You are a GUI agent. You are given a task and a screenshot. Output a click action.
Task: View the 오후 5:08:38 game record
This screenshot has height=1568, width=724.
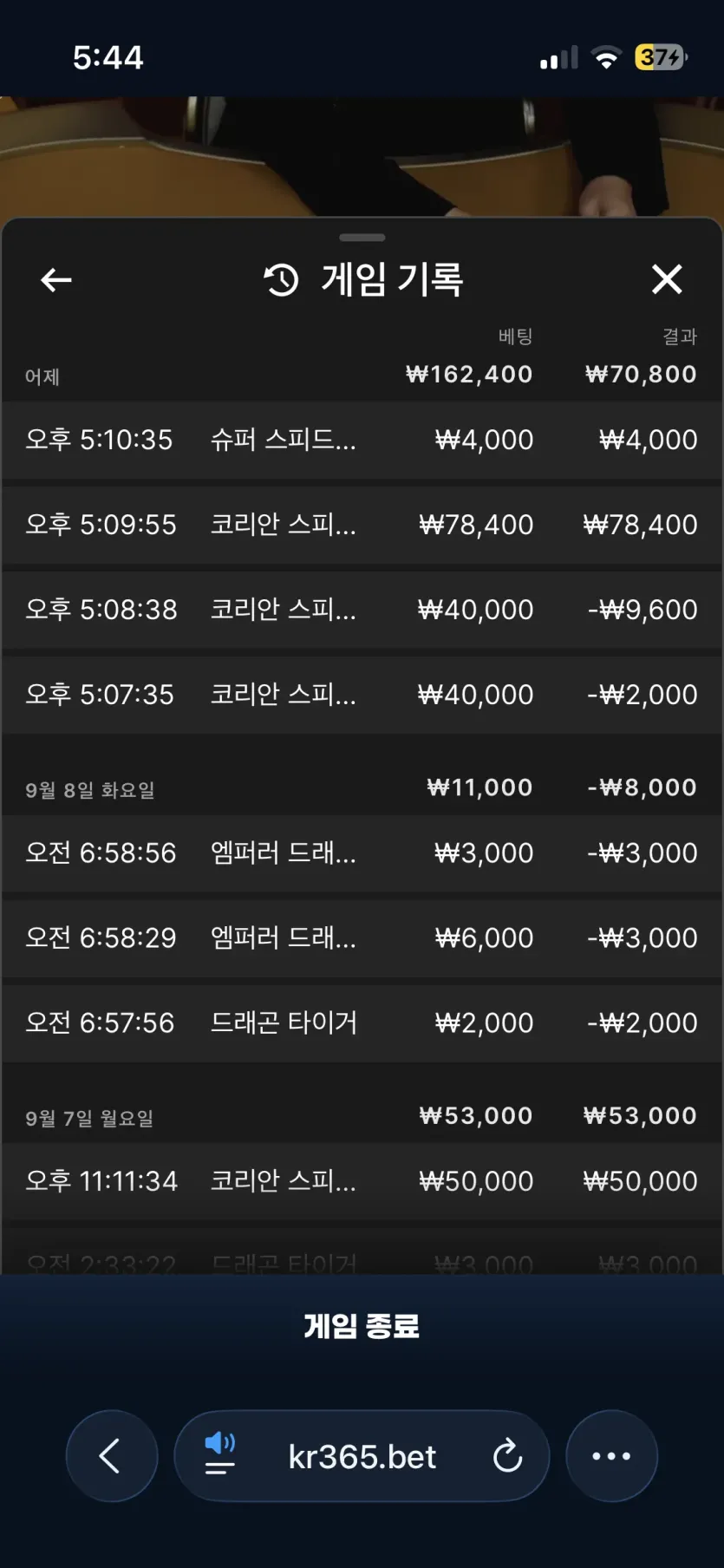362,610
